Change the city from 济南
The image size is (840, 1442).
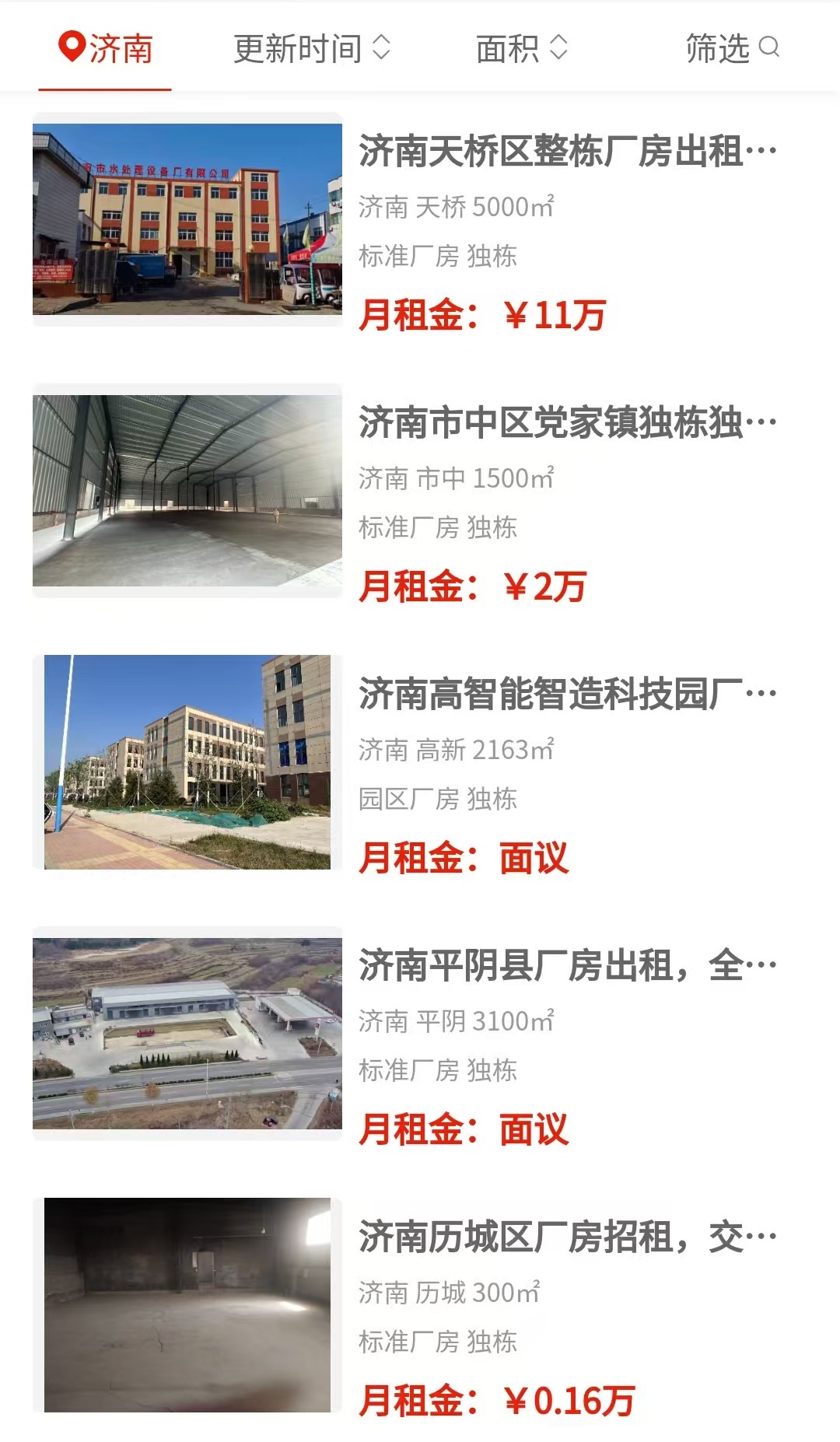pyautogui.click(x=106, y=48)
